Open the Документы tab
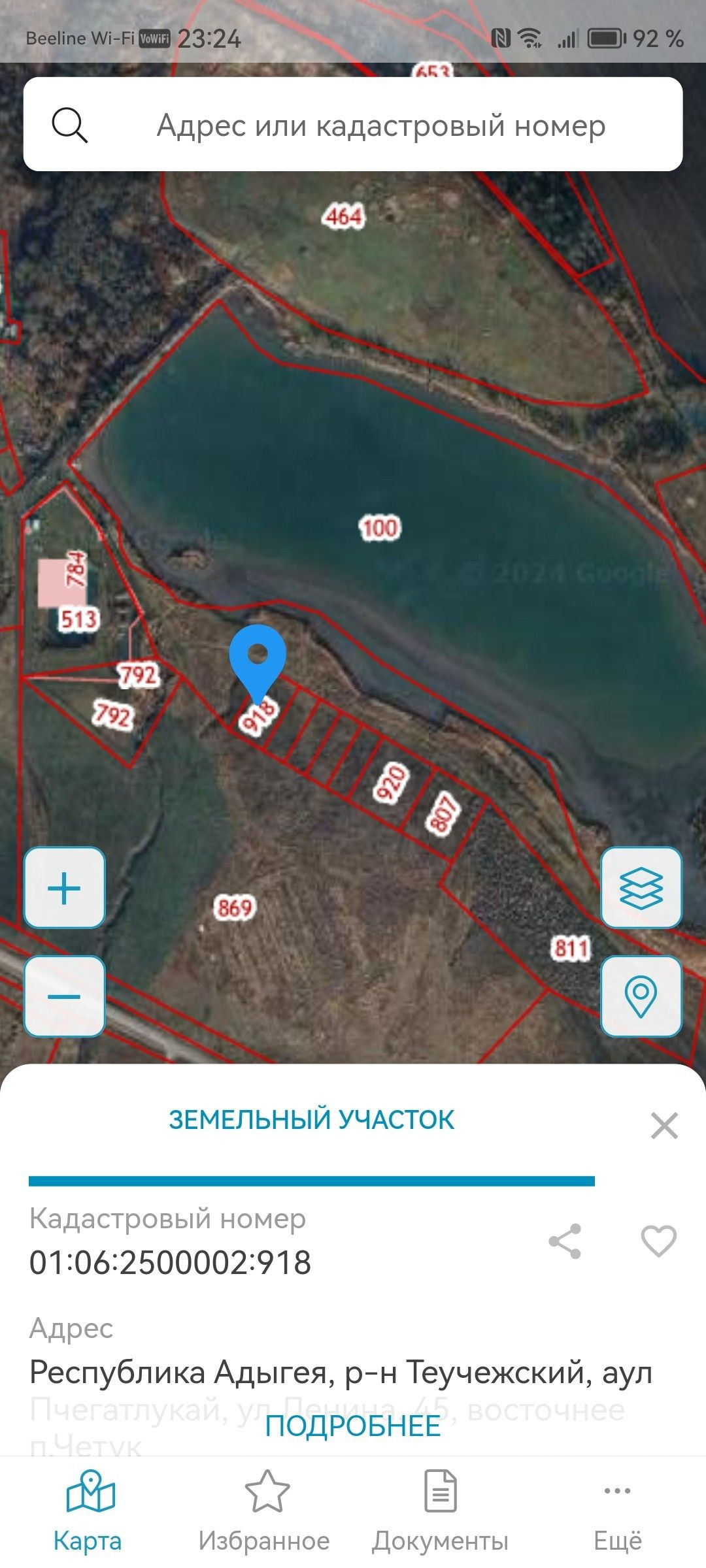Viewport: 706px width, 1568px height. [x=441, y=1512]
